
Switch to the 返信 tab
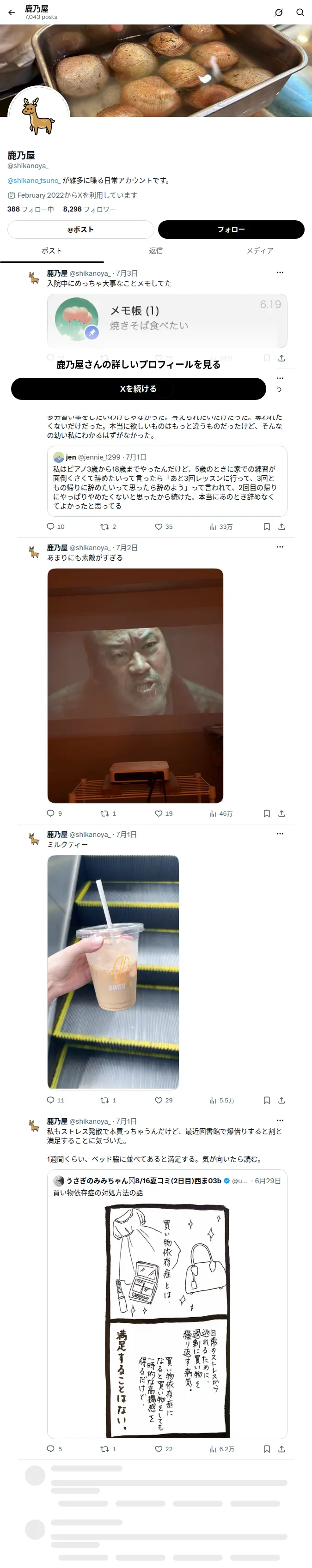coord(156,251)
